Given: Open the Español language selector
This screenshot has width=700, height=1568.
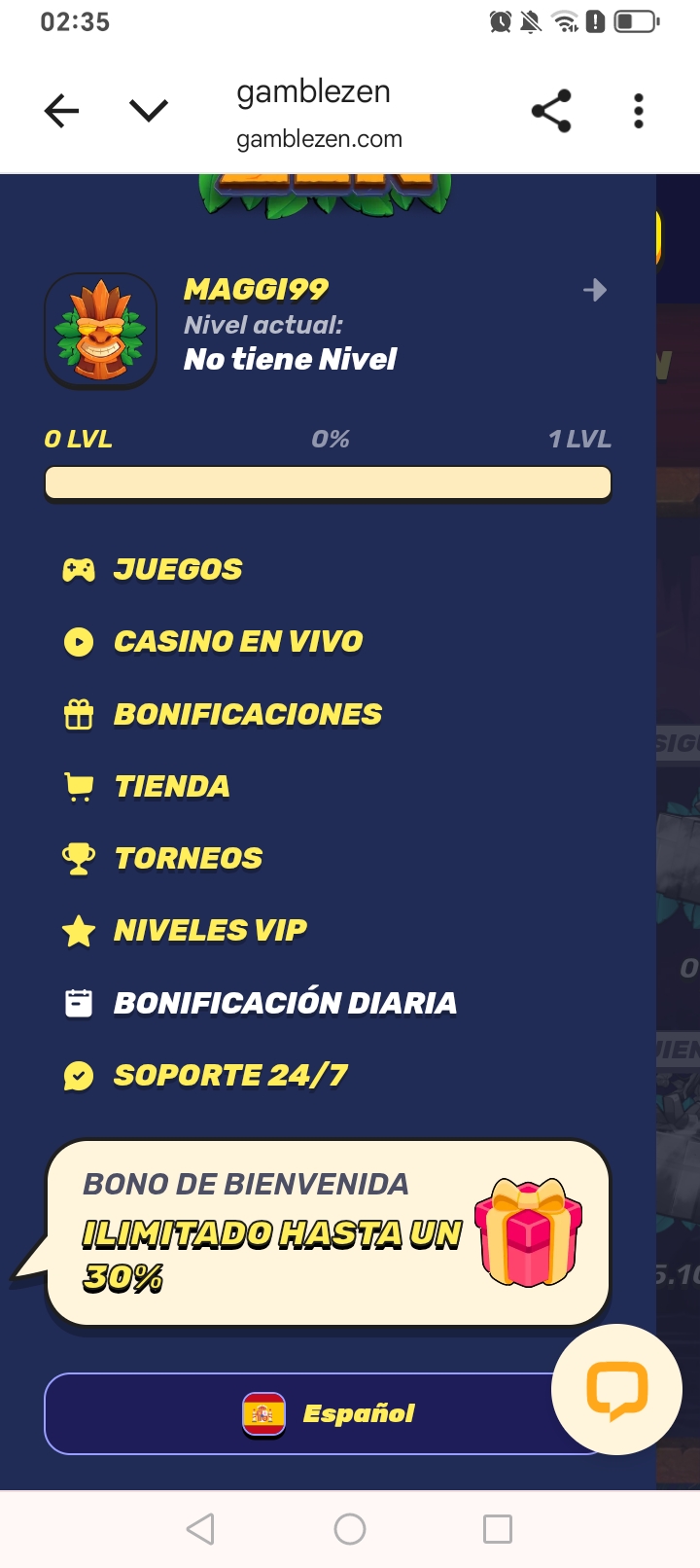Looking at the screenshot, I should click(328, 1413).
